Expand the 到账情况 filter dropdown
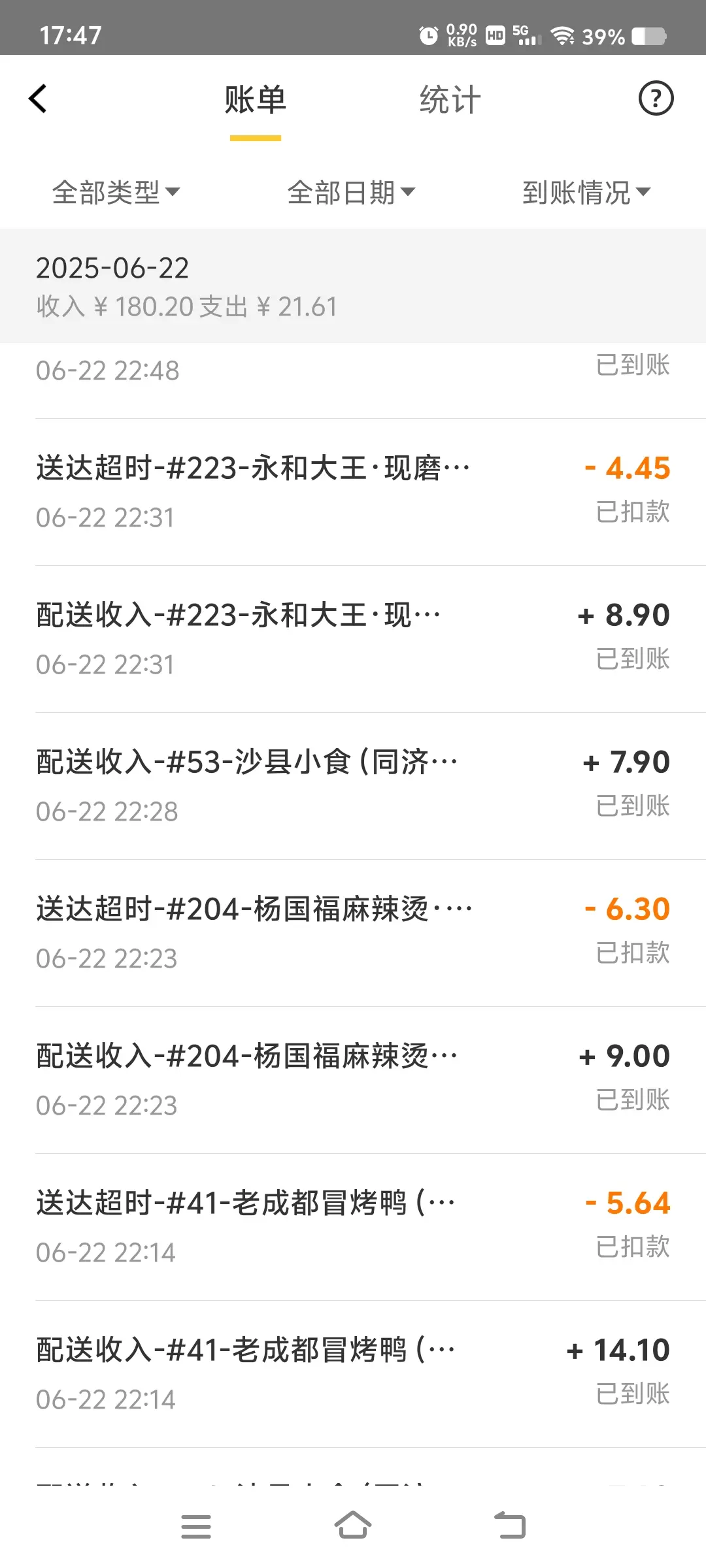 (586, 192)
